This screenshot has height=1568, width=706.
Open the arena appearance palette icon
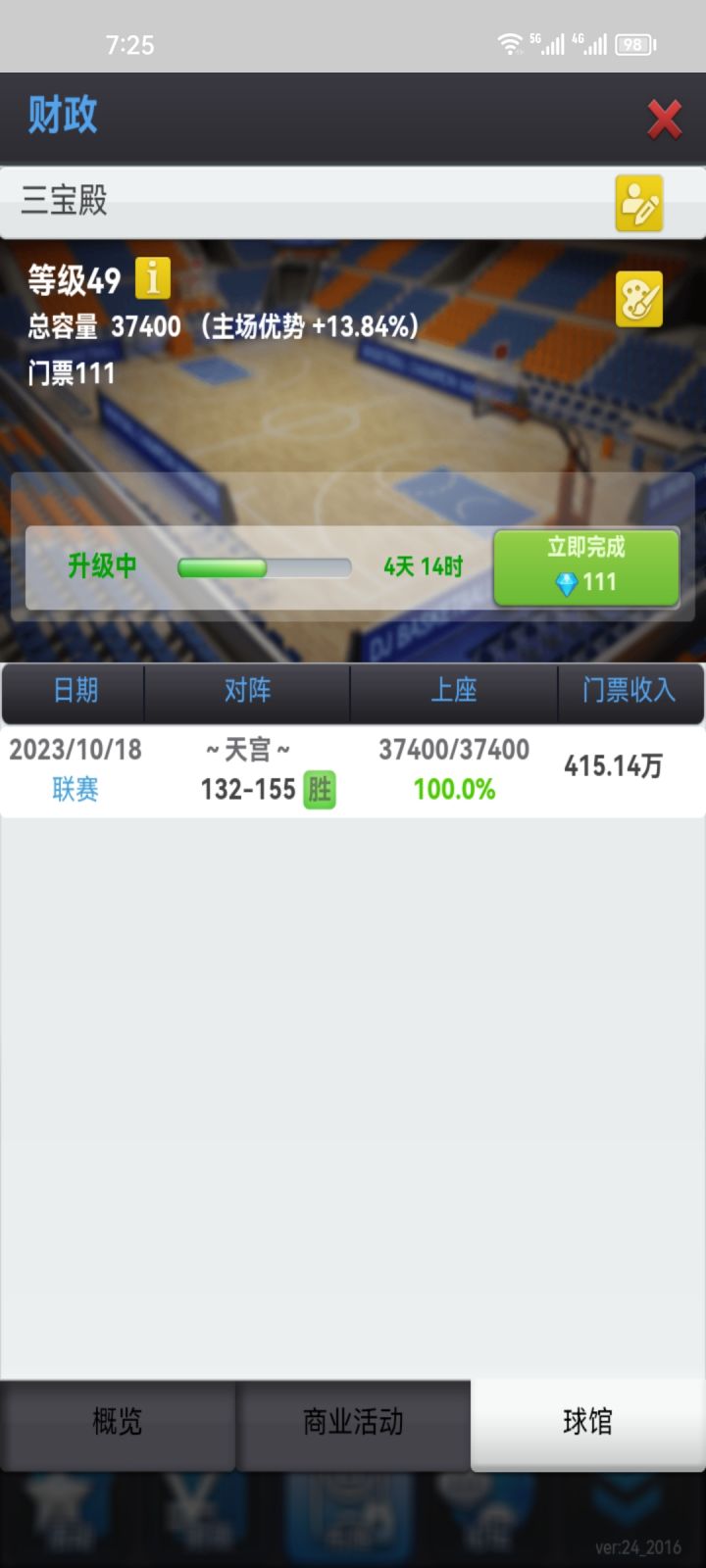pos(639,299)
